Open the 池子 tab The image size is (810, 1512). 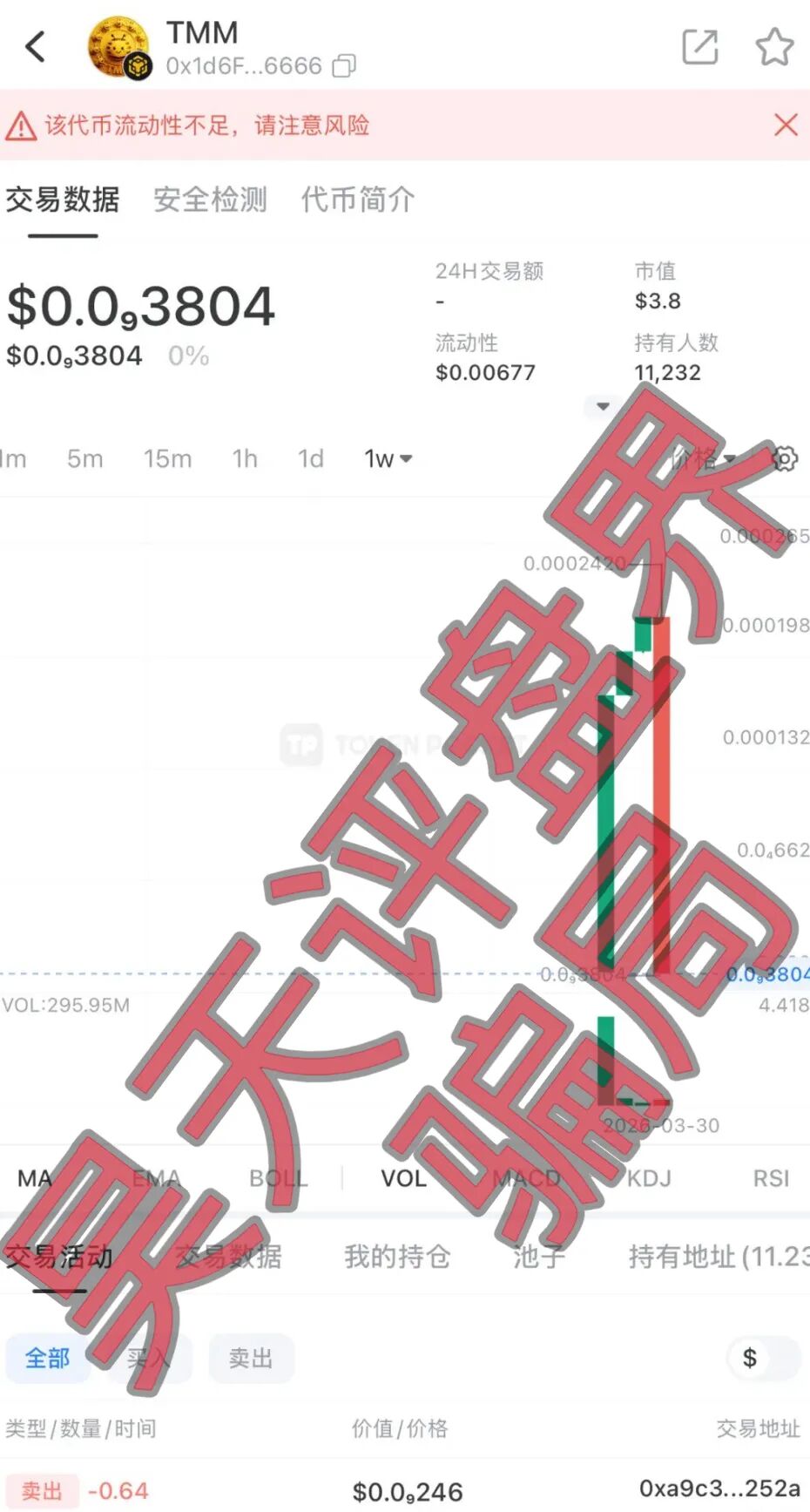[x=538, y=1257]
